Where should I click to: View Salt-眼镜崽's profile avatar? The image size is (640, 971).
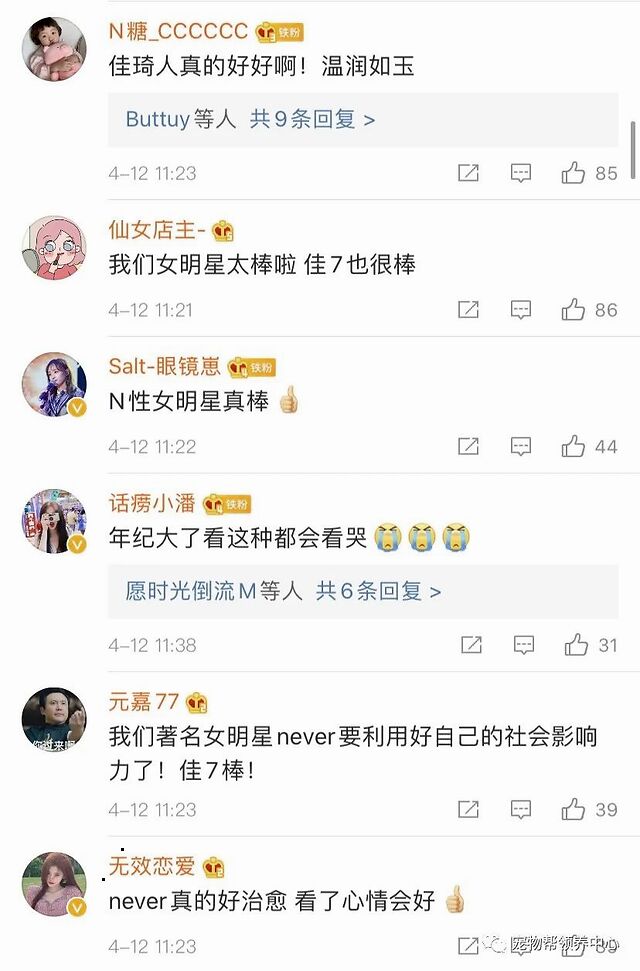pyautogui.click(x=54, y=385)
